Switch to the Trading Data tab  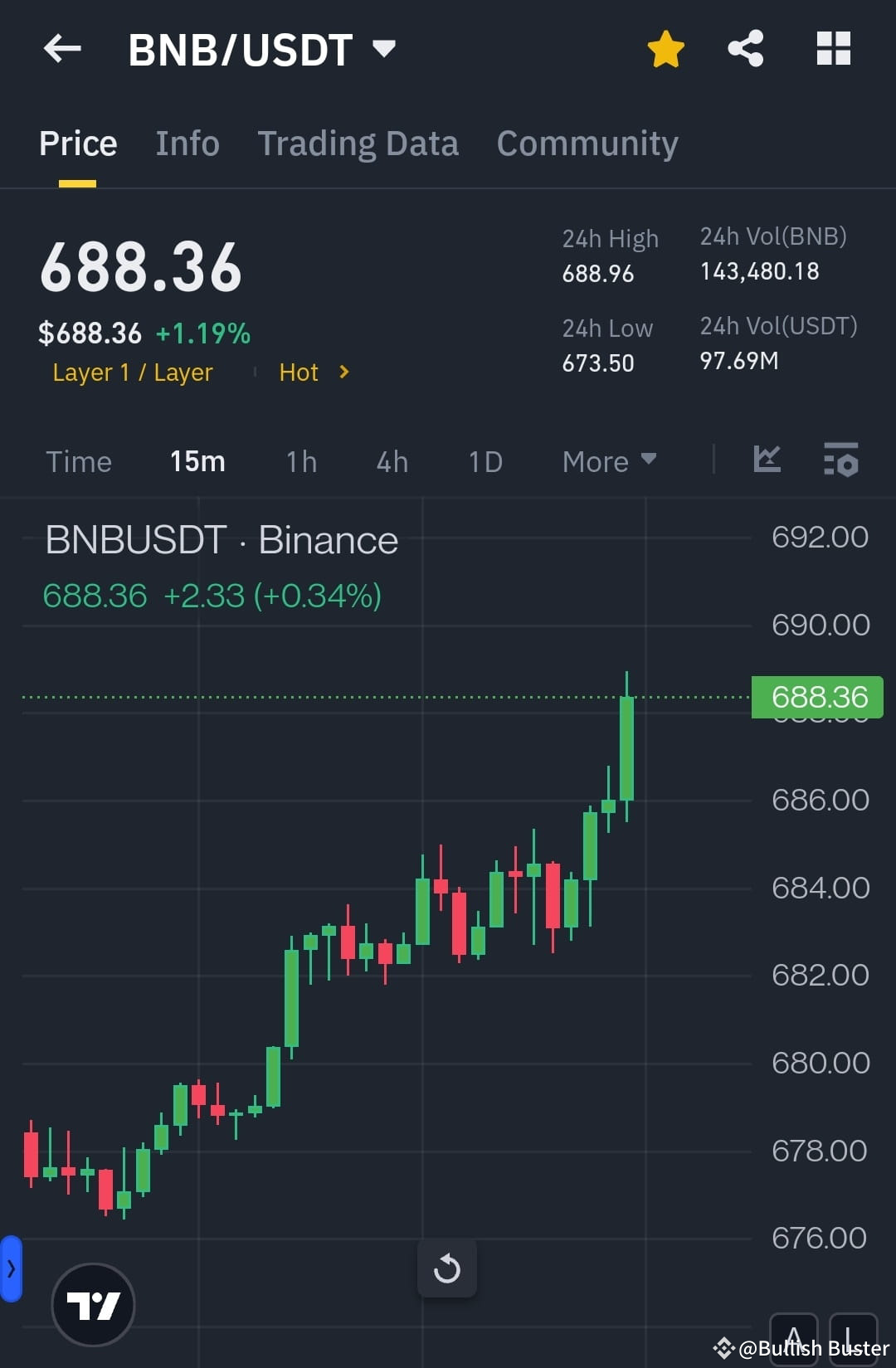[358, 143]
